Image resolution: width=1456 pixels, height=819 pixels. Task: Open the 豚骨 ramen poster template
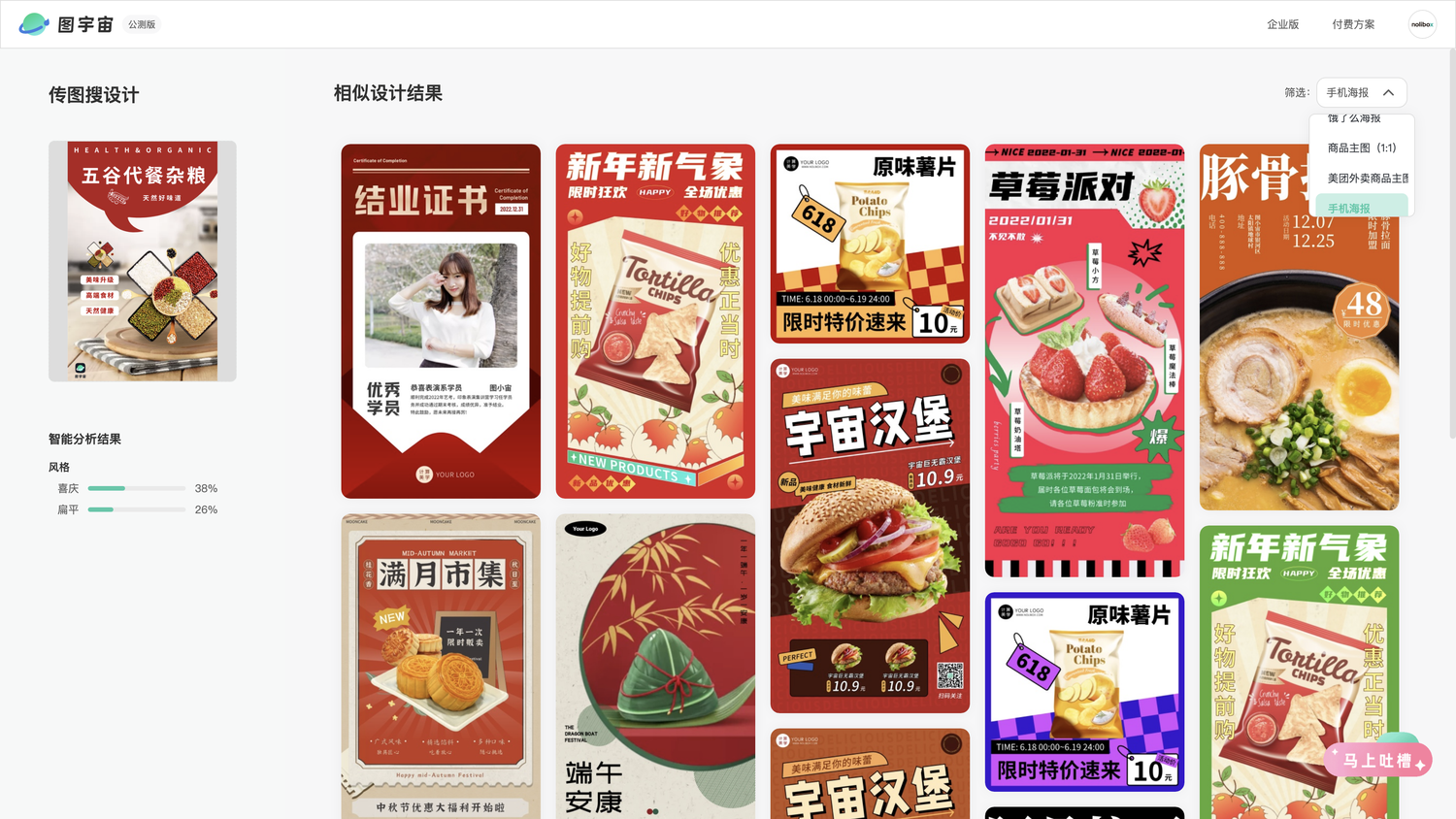click(x=1299, y=327)
